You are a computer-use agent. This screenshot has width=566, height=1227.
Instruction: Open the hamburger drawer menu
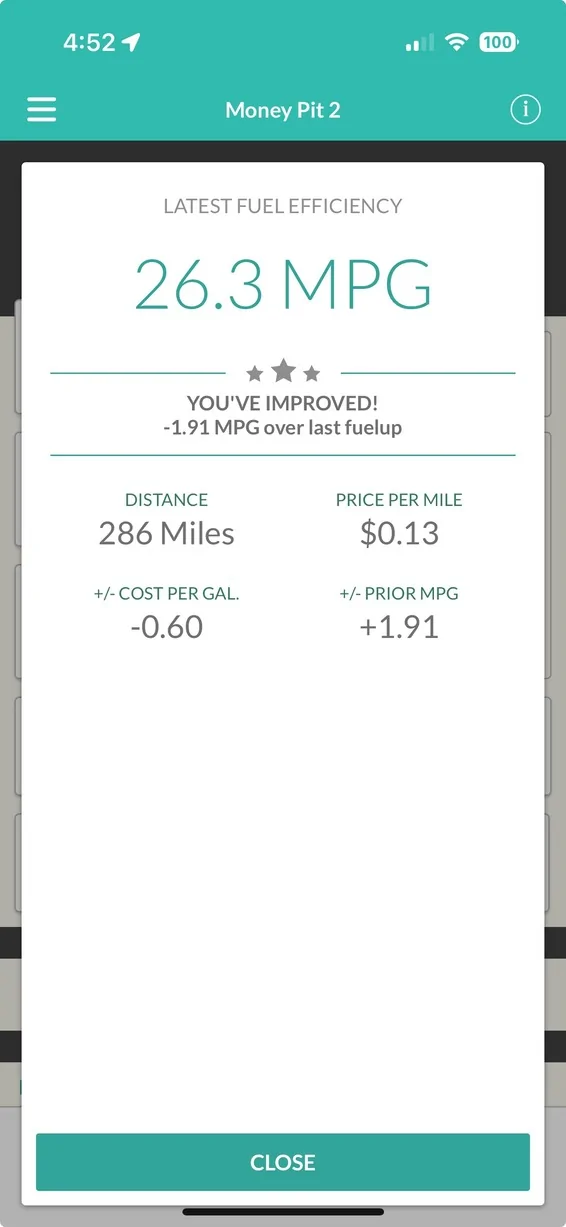click(42, 110)
